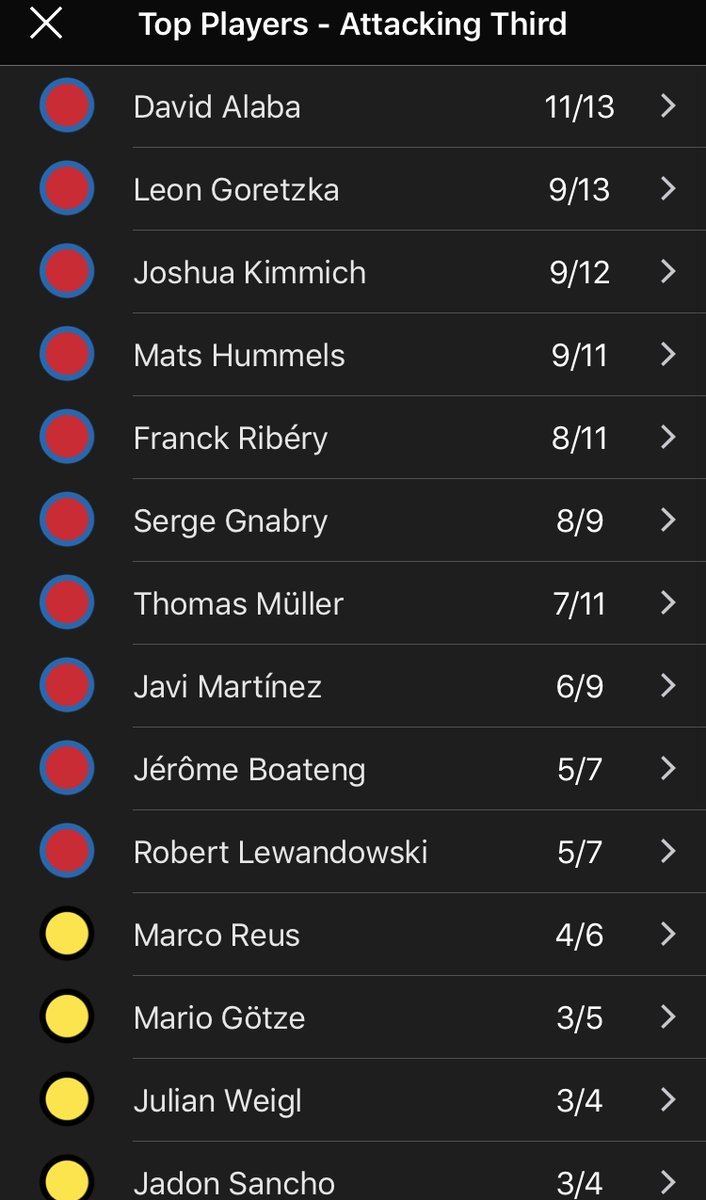The width and height of the screenshot is (706, 1200).
Task: Close the Top Players list
Action: (x=46, y=24)
